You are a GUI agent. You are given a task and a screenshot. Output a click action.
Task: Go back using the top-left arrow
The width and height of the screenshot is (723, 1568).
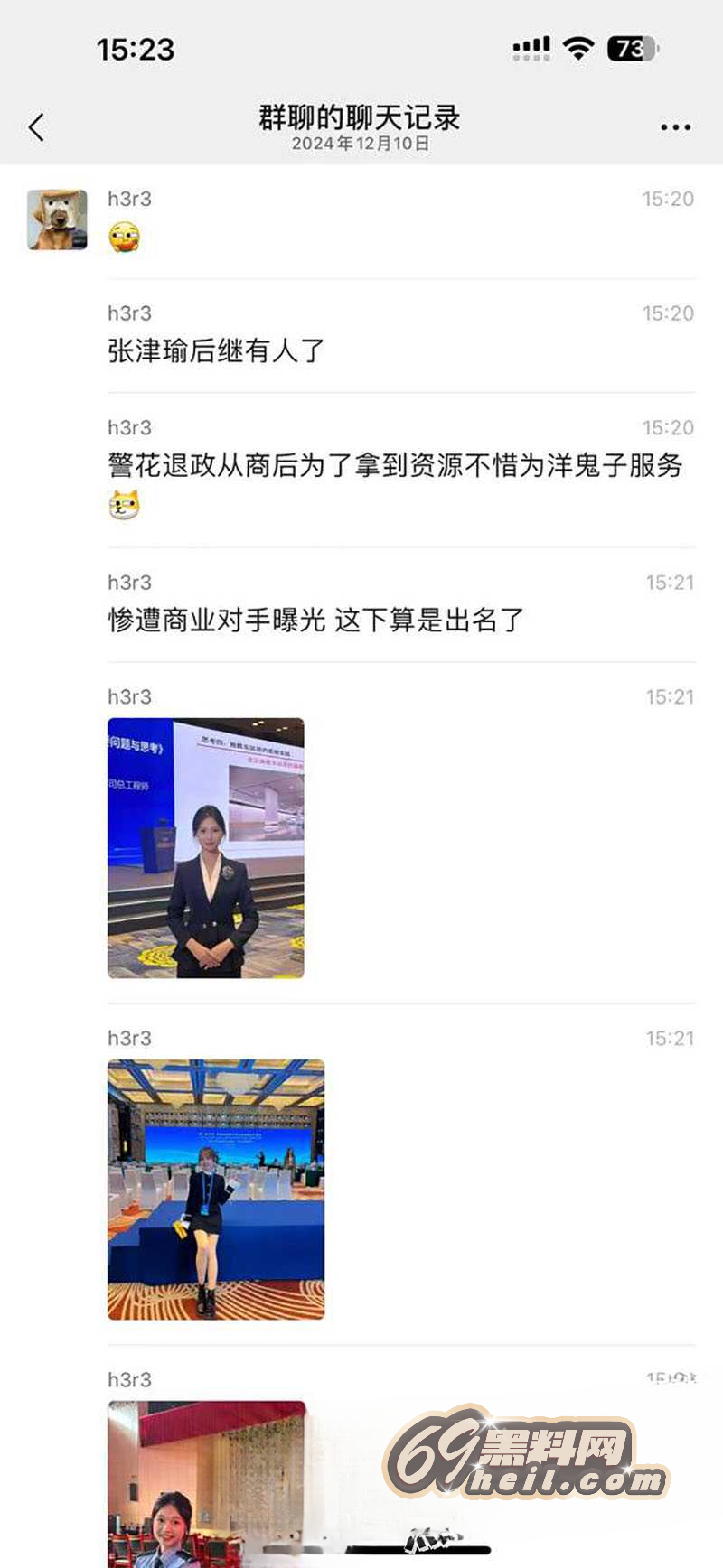coord(36,127)
